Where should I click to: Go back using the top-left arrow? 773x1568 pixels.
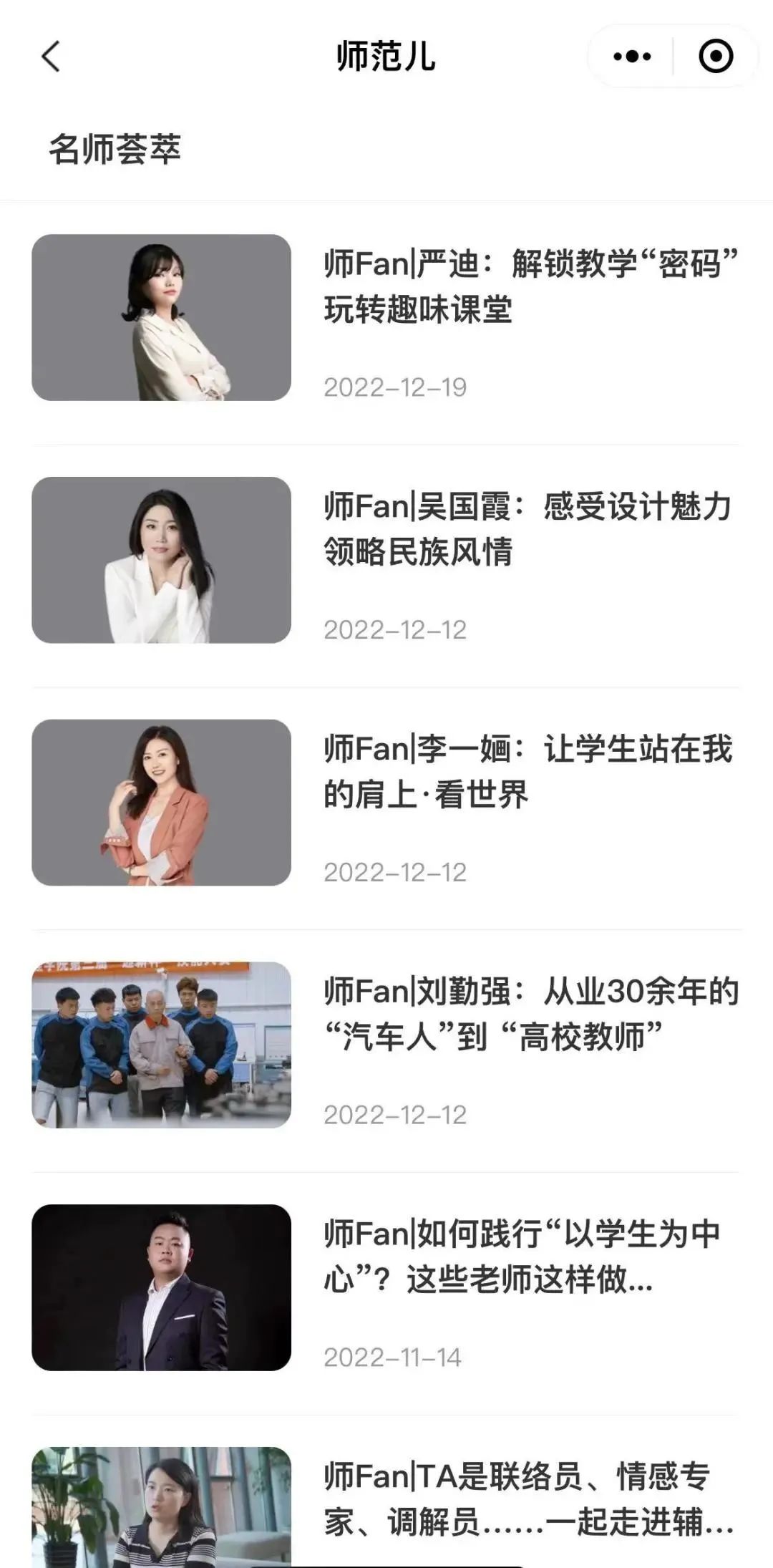(x=51, y=57)
